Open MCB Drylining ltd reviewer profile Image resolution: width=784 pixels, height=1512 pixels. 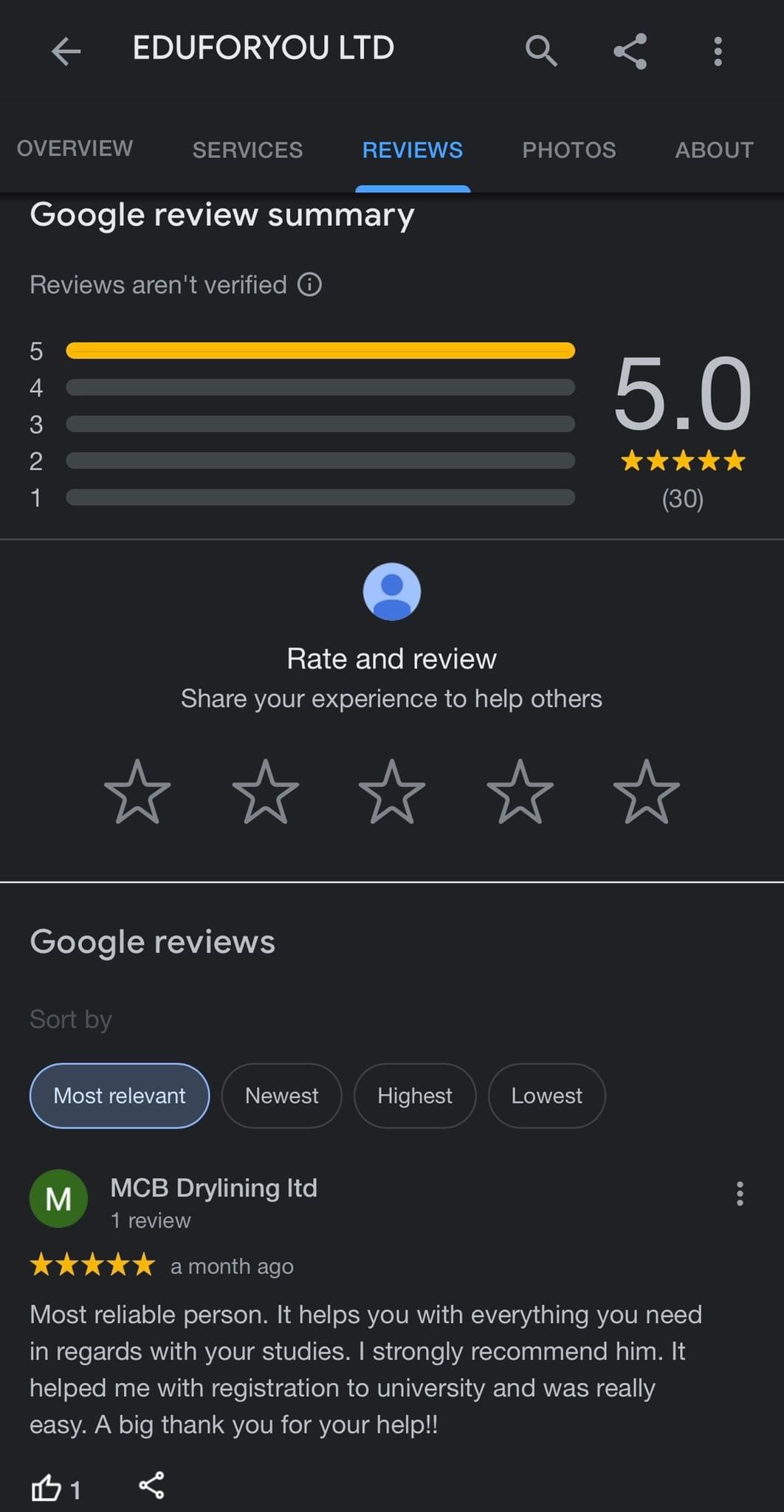(x=213, y=1188)
